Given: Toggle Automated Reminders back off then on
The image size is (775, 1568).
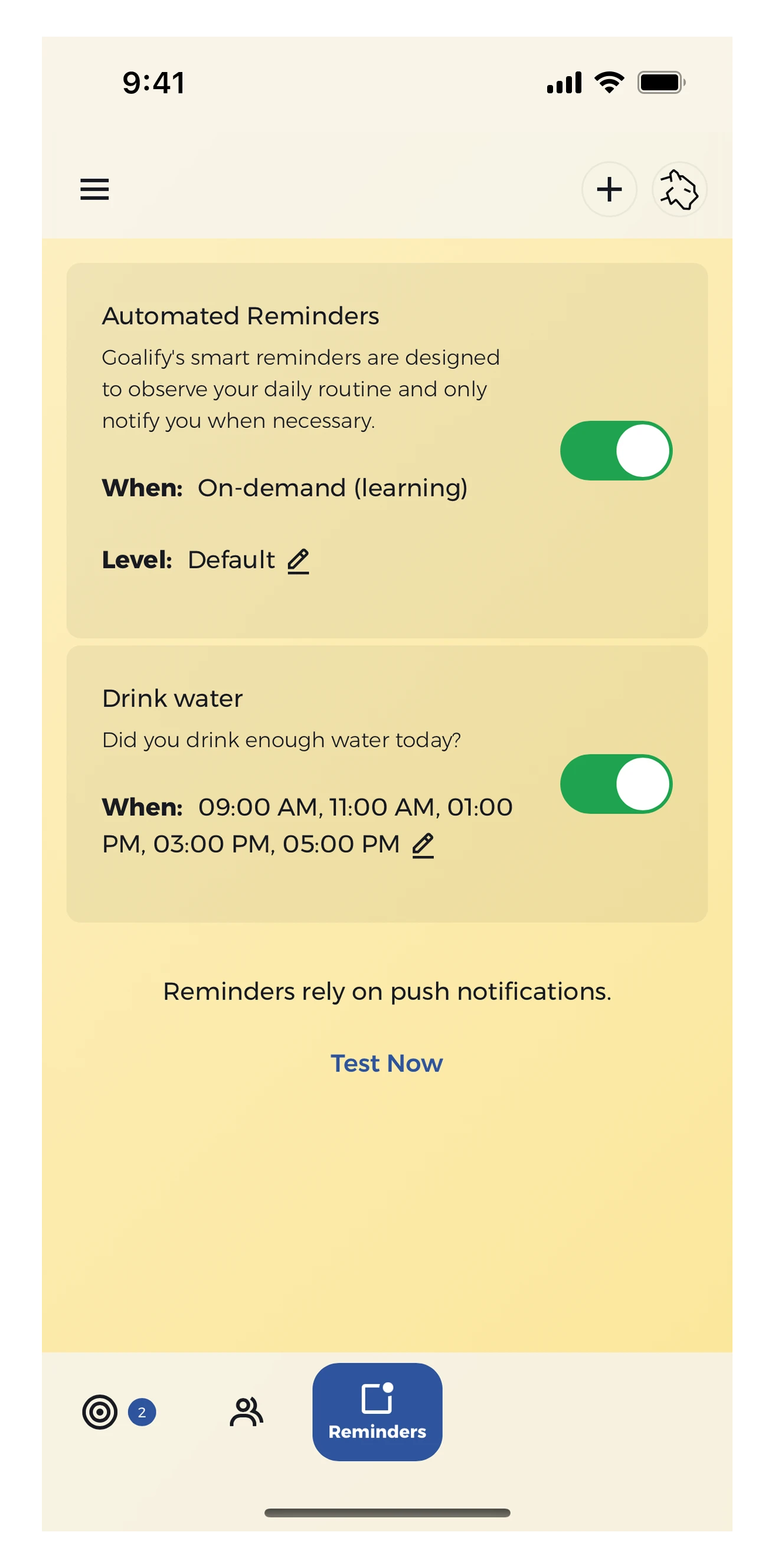Looking at the screenshot, I should [616, 450].
